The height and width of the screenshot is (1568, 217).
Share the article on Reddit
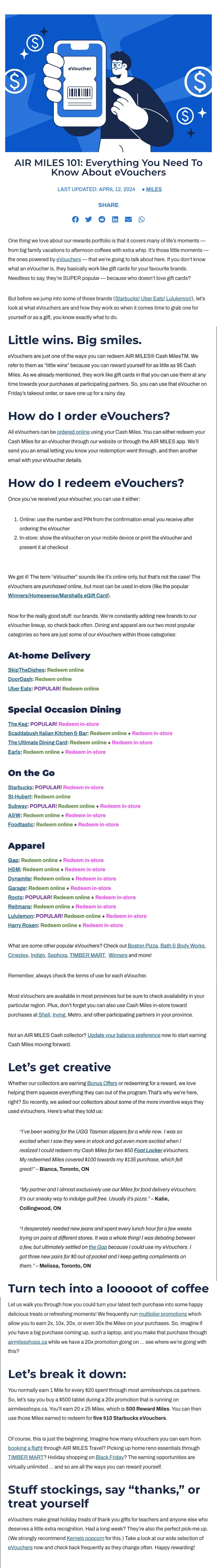coord(102,219)
